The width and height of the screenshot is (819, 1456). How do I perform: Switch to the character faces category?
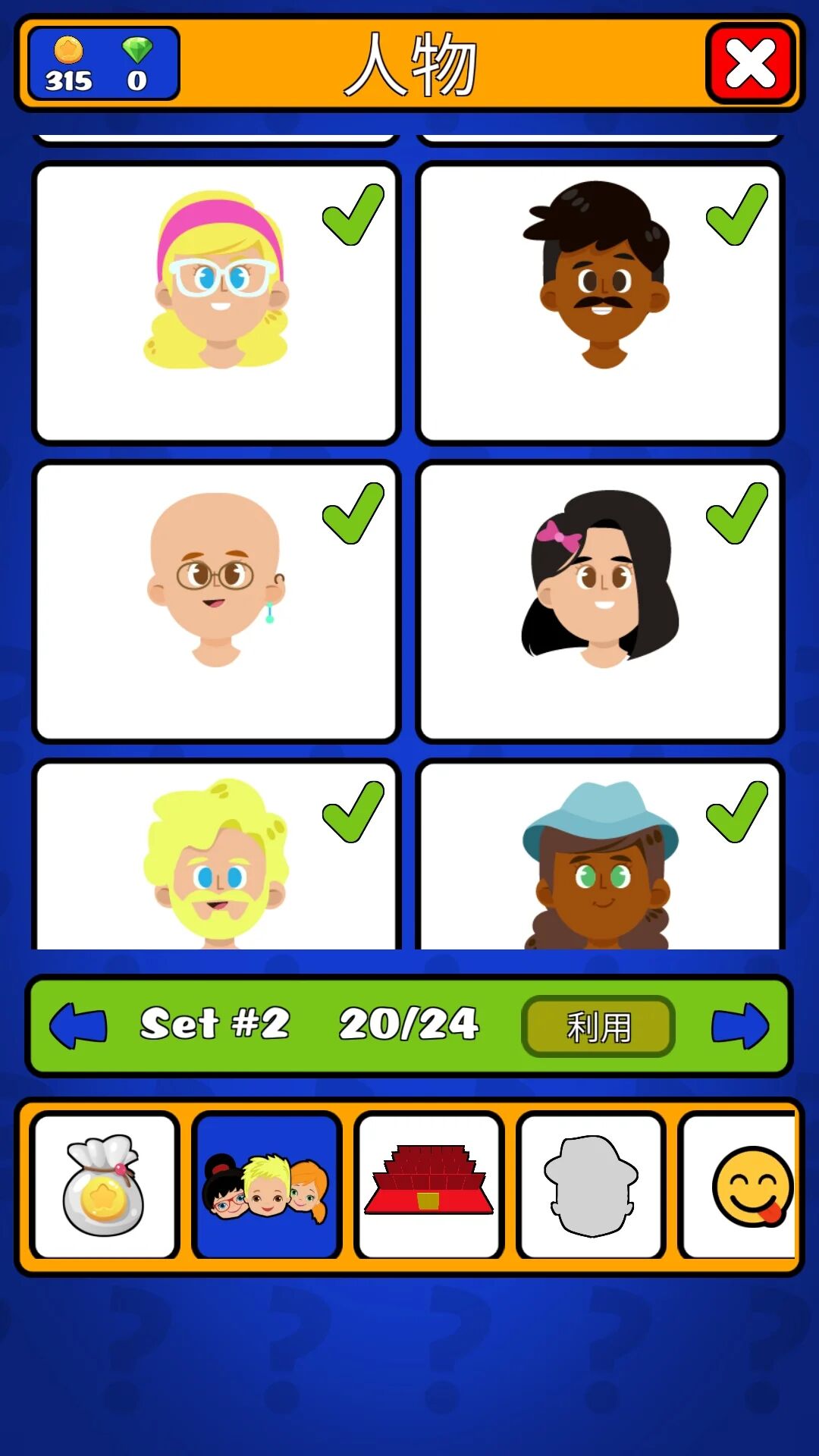266,1186
